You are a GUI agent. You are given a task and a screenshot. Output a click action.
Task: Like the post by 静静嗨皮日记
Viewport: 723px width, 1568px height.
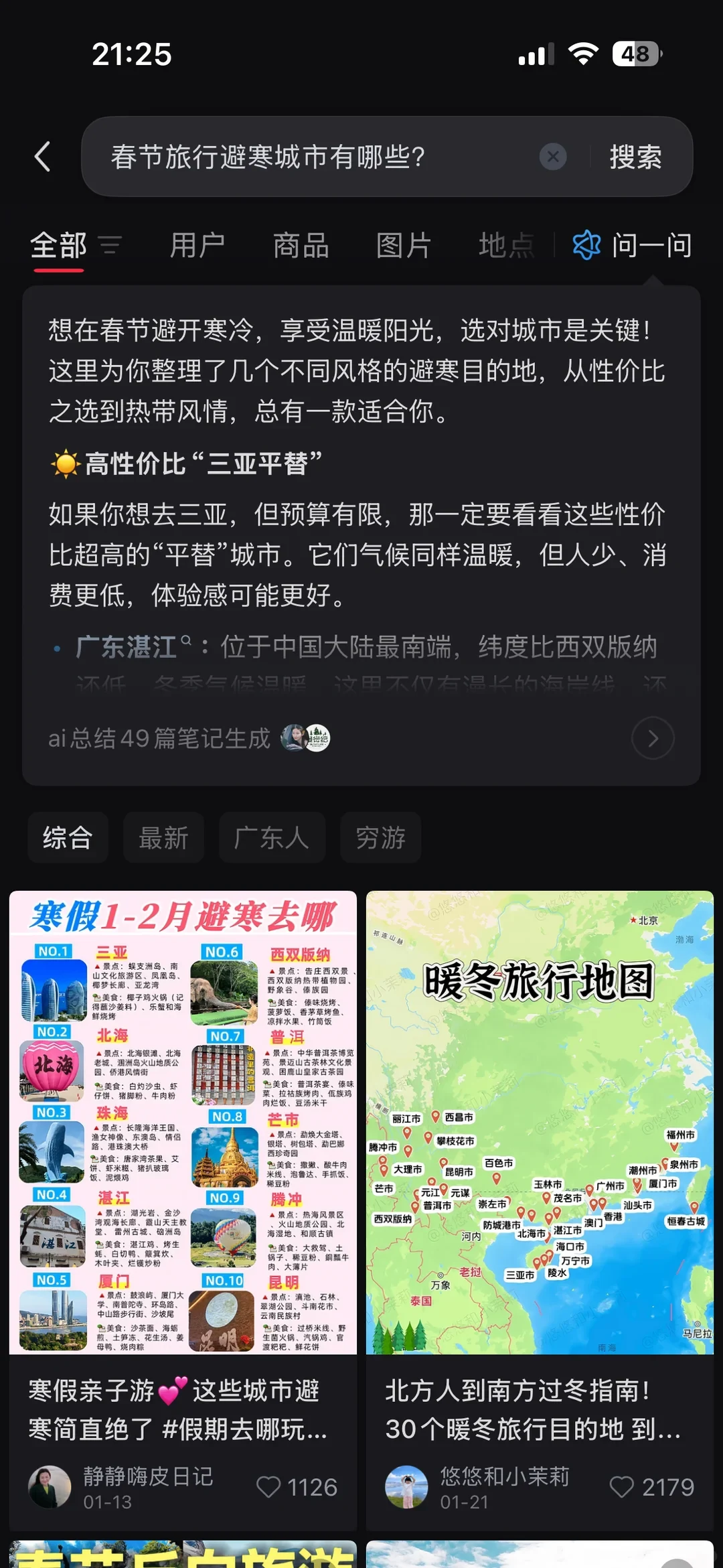tap(269, 1487)
